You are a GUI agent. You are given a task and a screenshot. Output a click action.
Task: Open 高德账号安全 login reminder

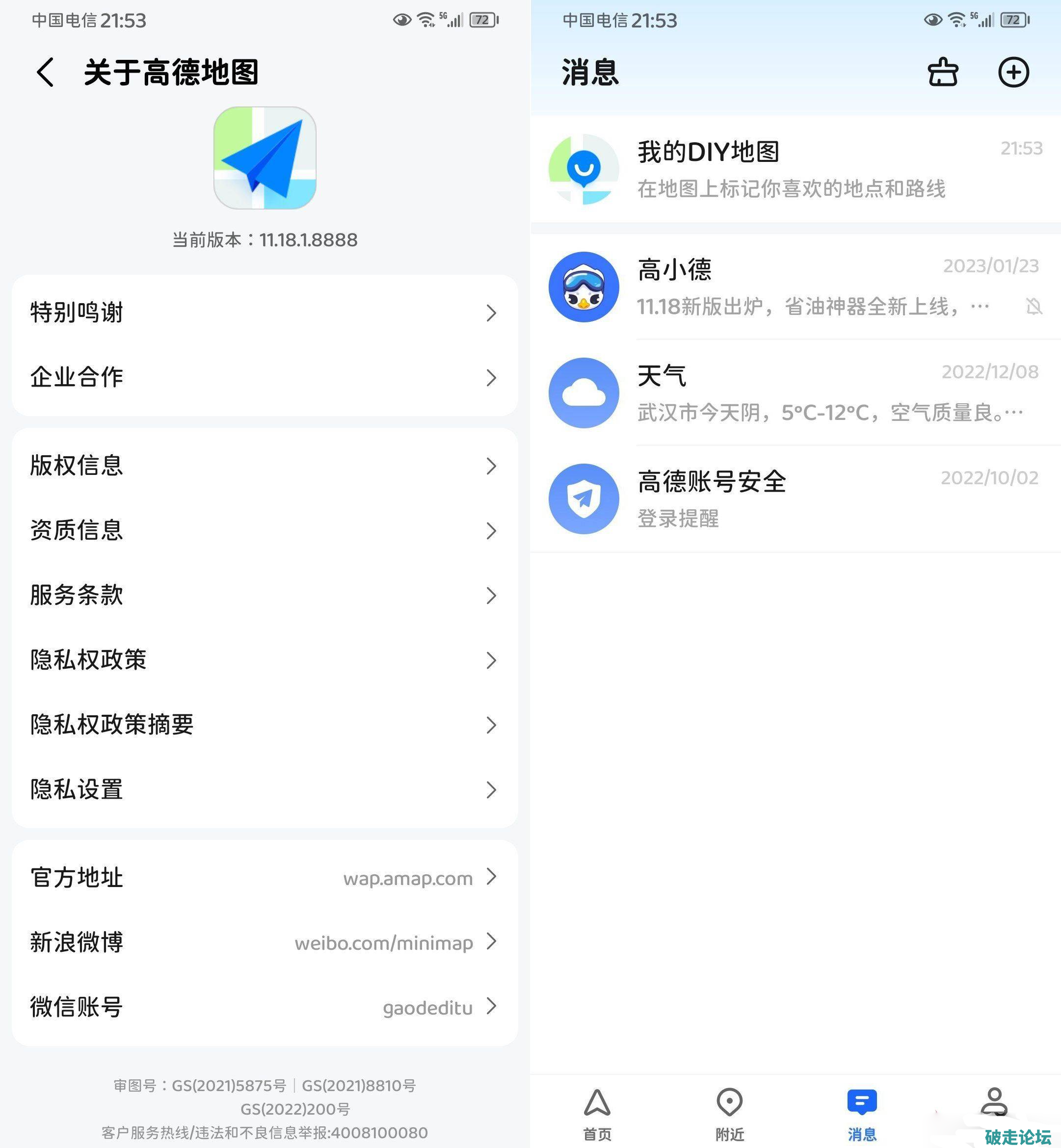coord(795,499)
